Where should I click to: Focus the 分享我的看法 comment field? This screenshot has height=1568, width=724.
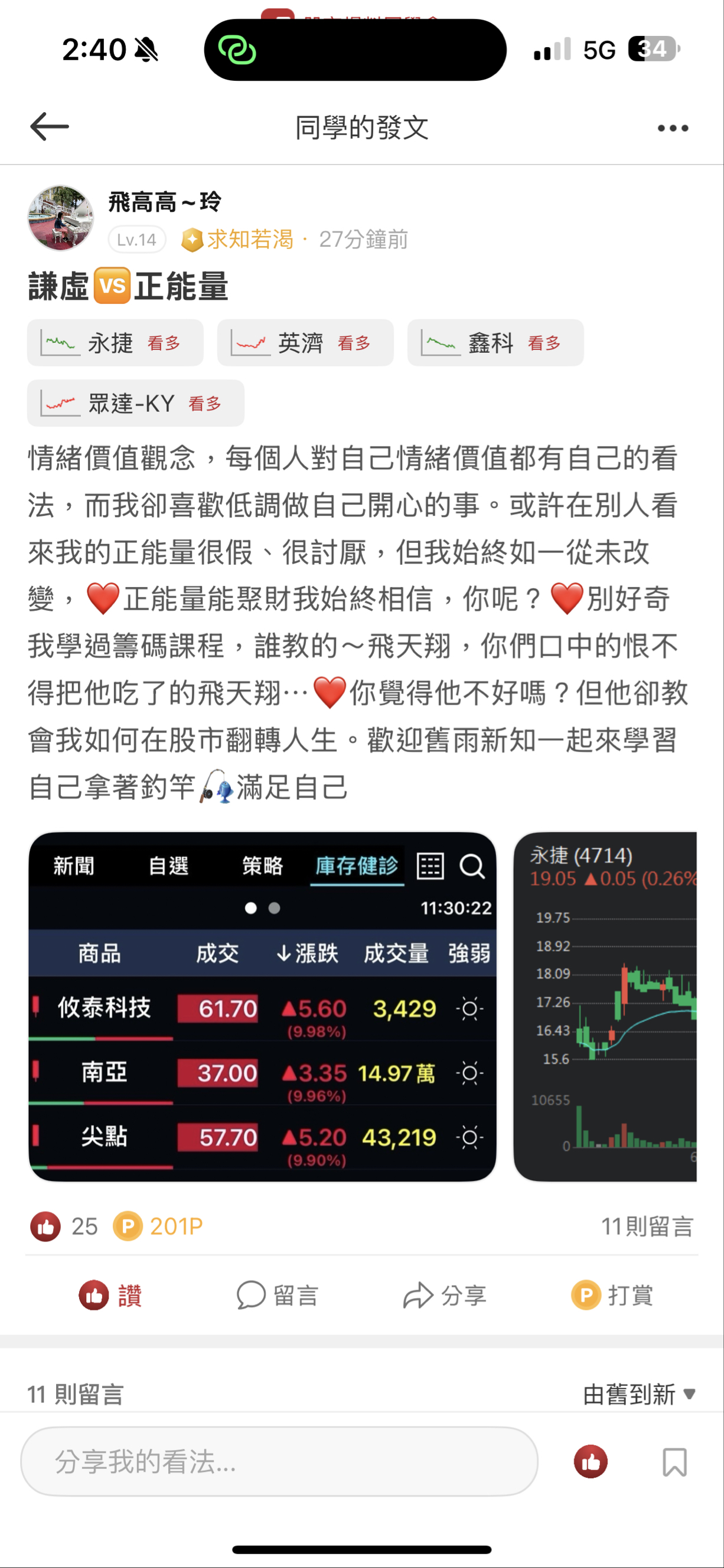click(x=279, y=1461)
